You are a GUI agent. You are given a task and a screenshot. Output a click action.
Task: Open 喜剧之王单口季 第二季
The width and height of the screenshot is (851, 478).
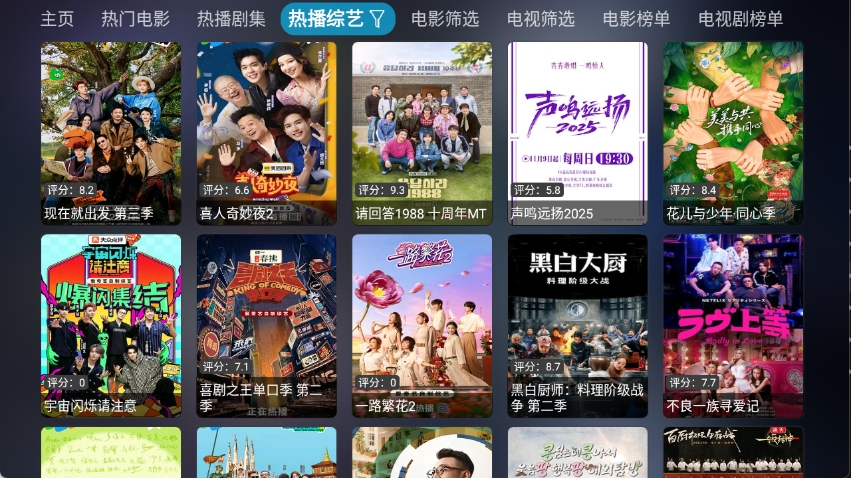[266, 325]
